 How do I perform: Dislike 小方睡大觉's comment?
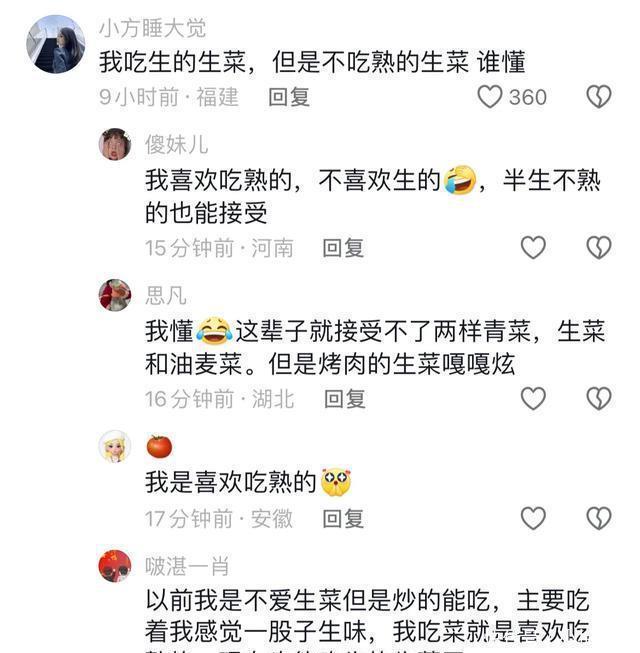pyautogui.click(x=598, y=97)
